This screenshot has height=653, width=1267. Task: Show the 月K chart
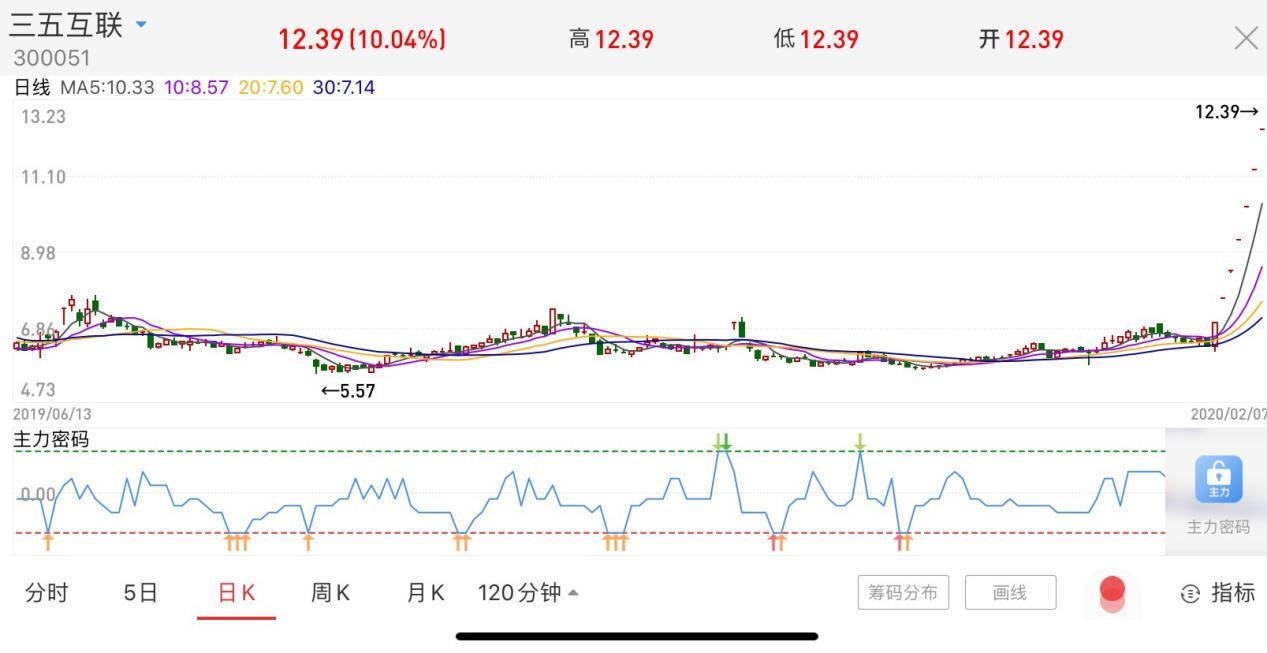[x=425, y=593]
